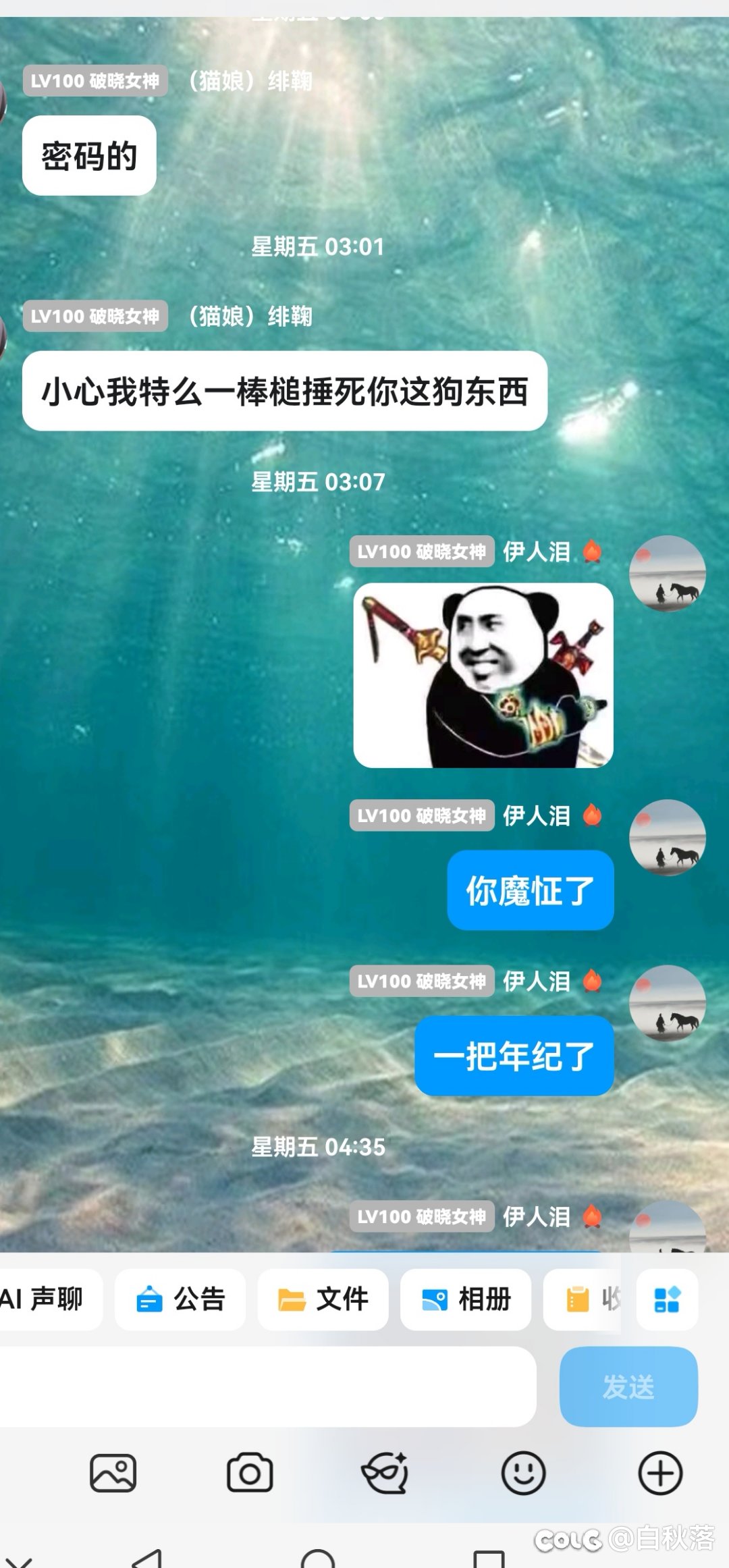Open the AI 声聊 voice chat shortcut
This screenshot has width=729, height=1568.
pos(44,1299)
